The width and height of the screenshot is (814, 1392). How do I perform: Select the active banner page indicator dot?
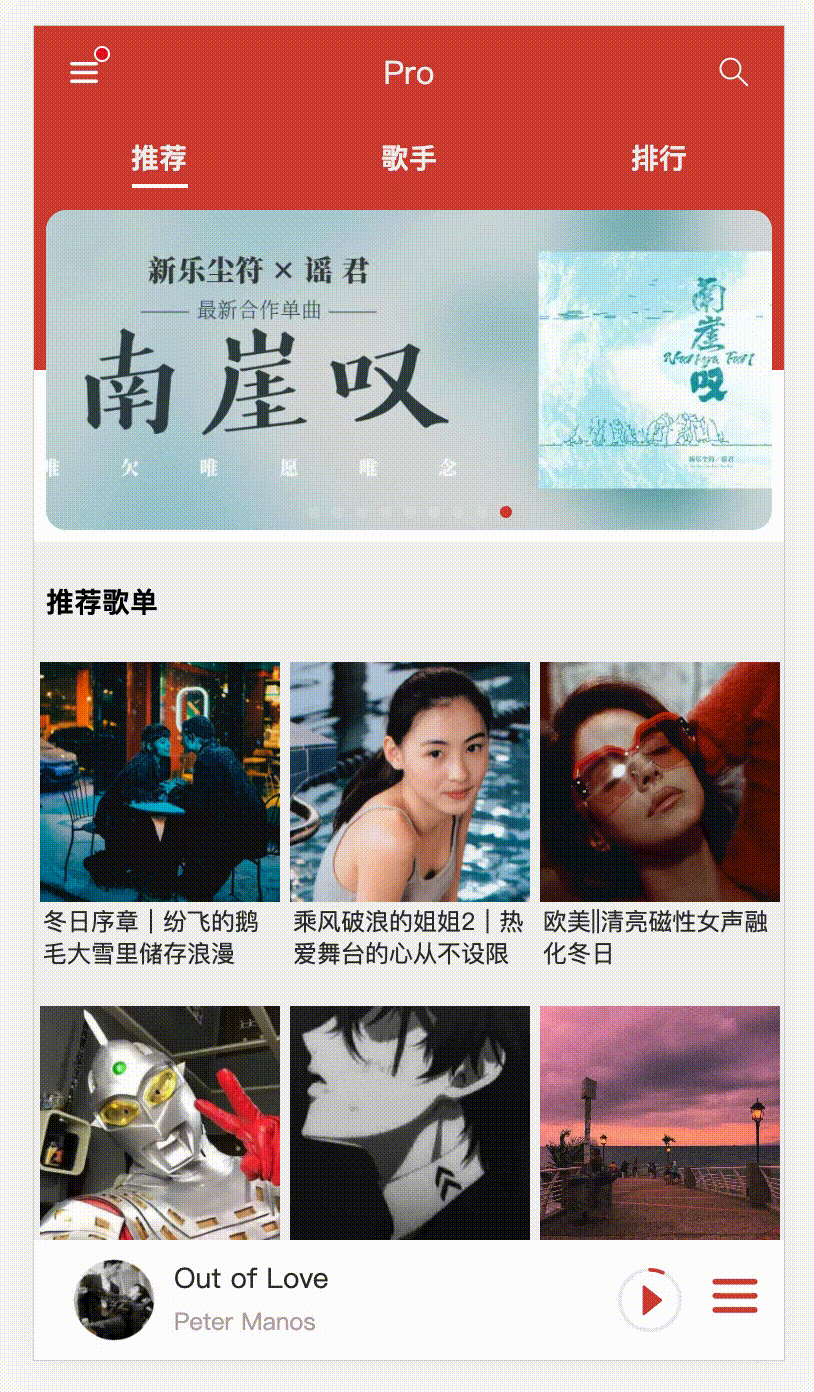click(506, 512)
